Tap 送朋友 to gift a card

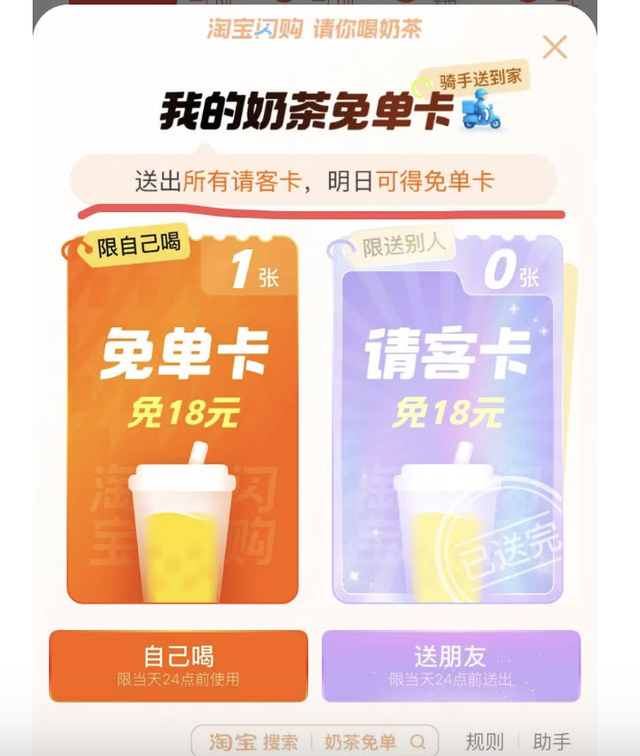click(x=451, y=665)
